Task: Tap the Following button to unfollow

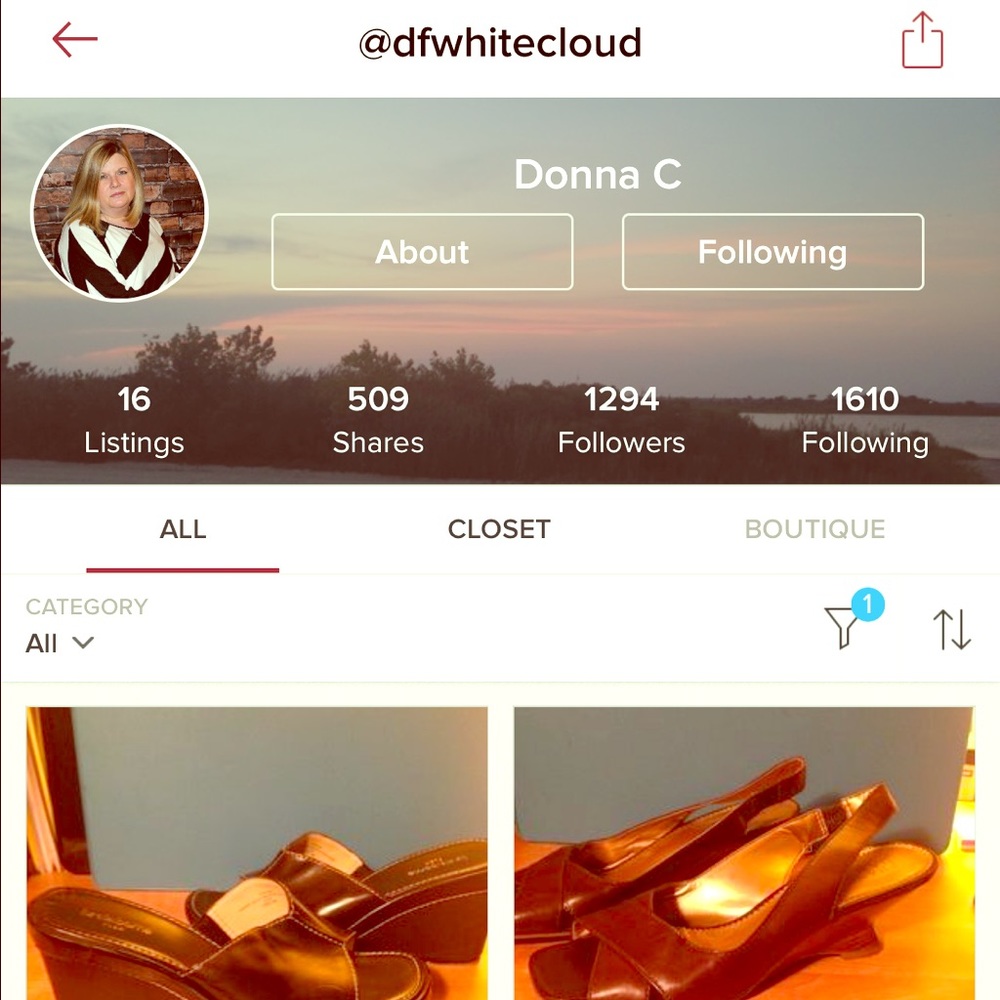Action: click(772, 252)
